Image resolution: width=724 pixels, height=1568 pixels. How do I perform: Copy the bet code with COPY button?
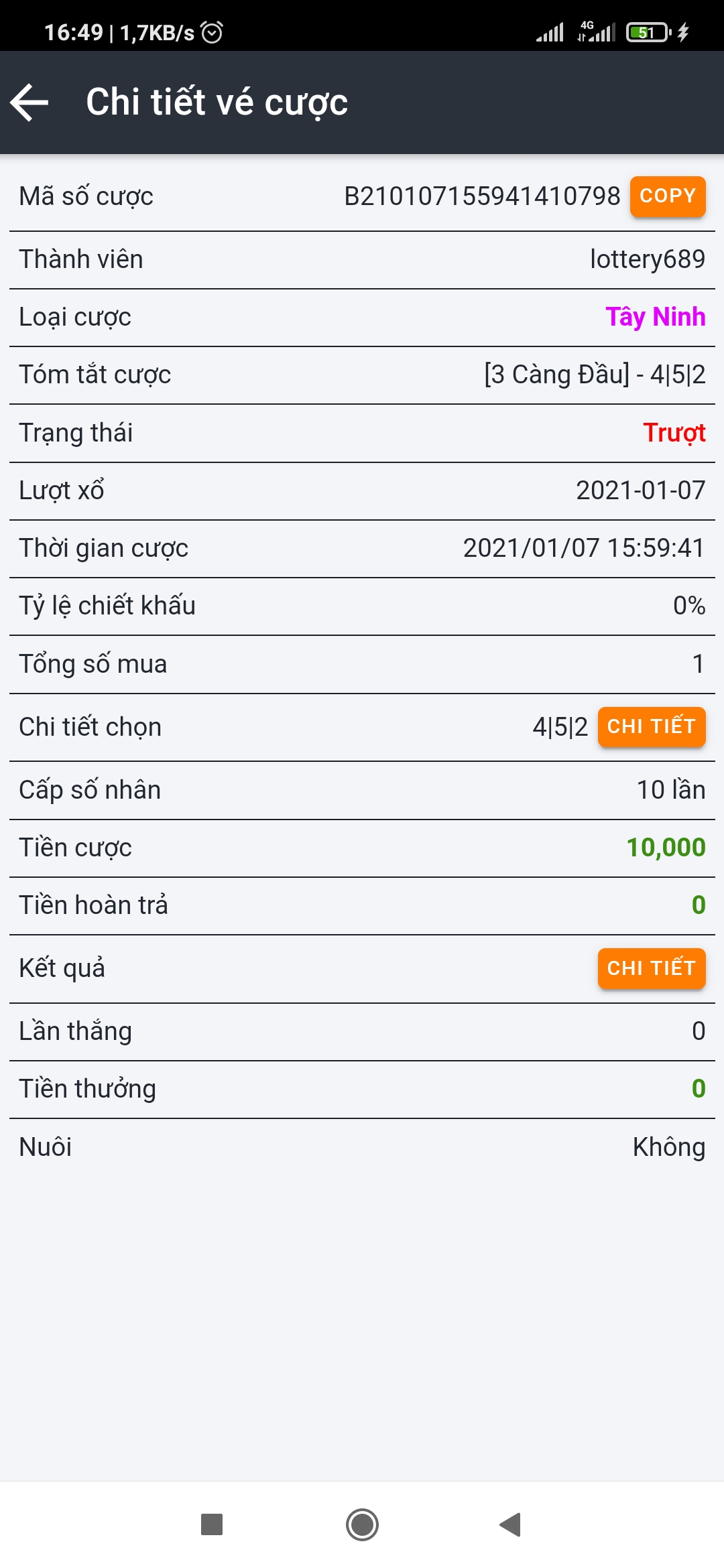(x=668, y=196)
